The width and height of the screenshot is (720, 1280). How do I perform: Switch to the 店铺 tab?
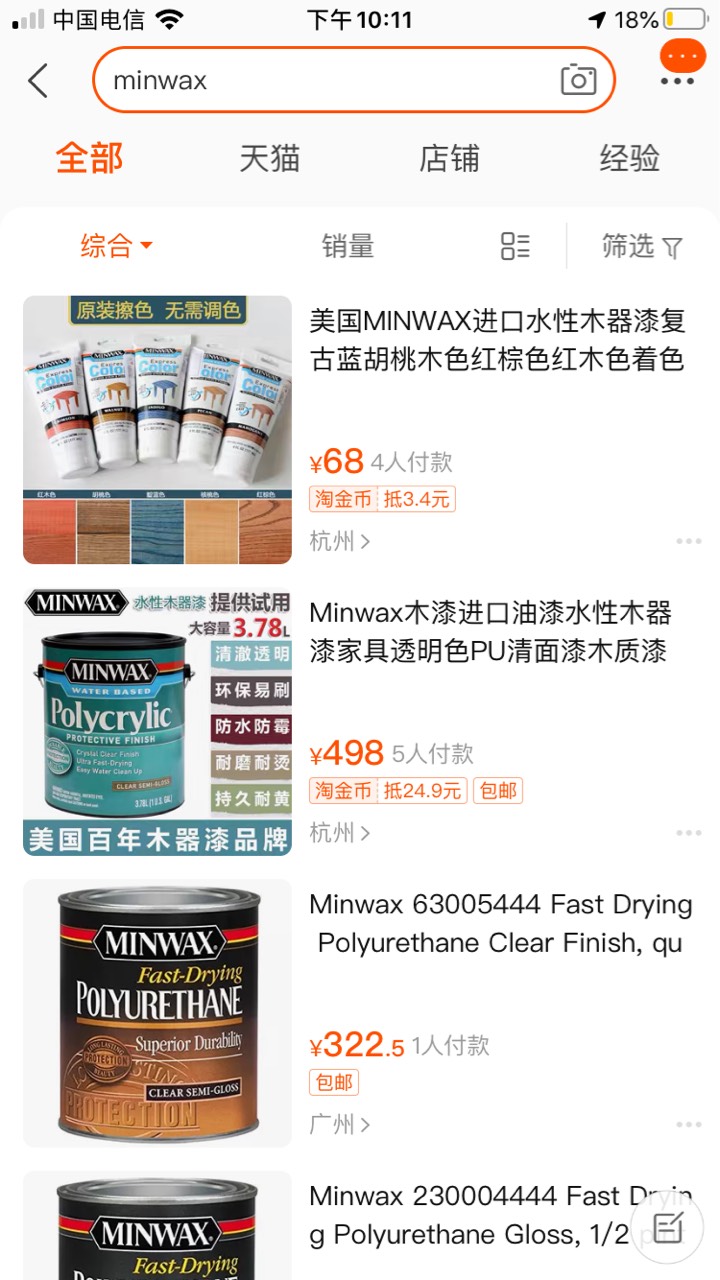(x=449, y=158)
